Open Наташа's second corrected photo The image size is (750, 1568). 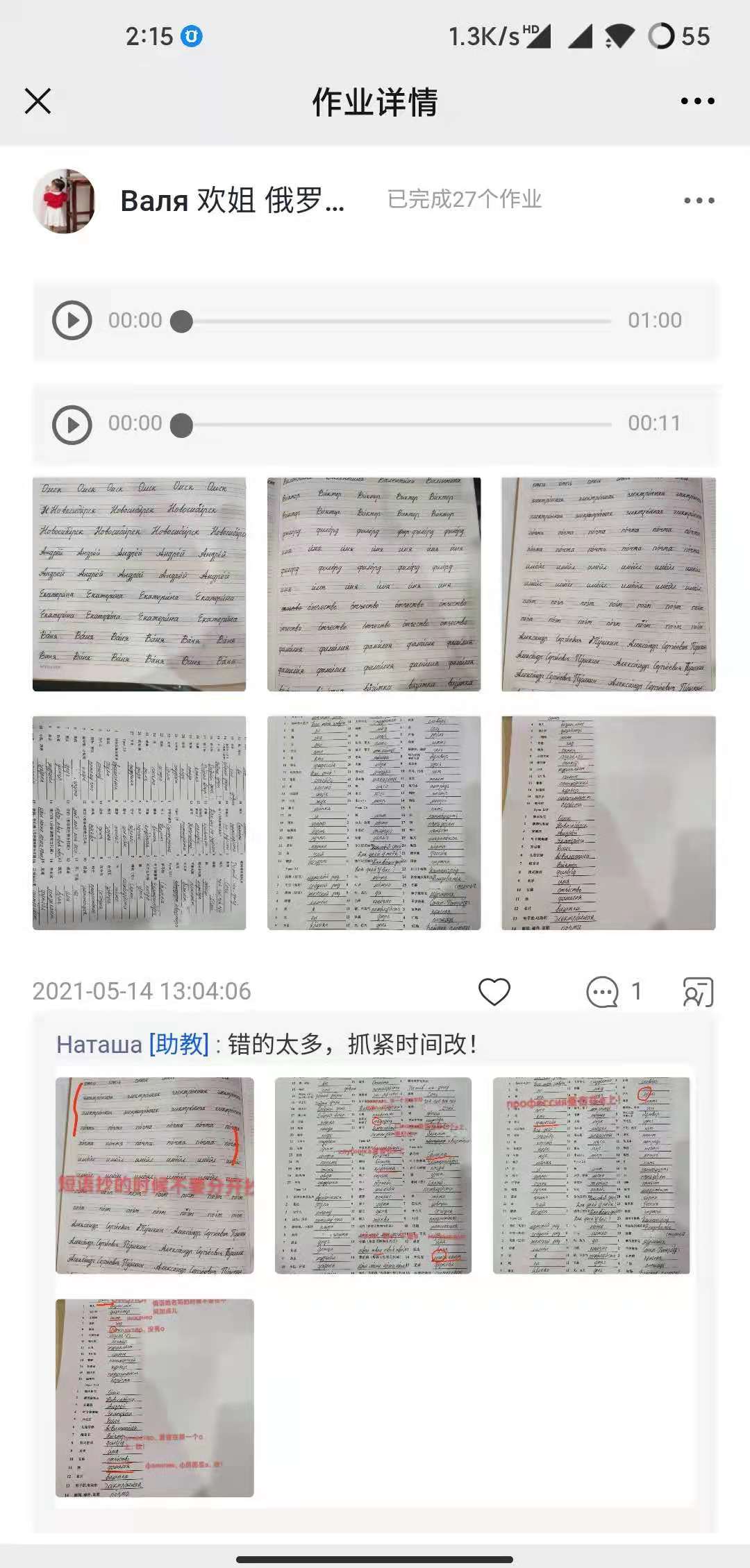click(x=374, y=1176)
